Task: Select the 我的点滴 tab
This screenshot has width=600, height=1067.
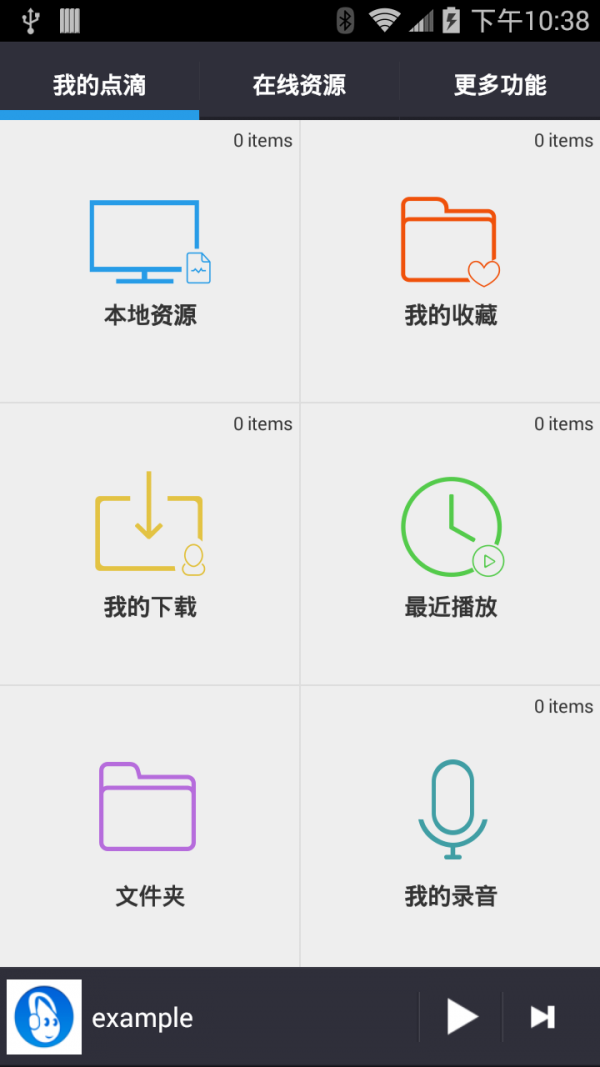Action: (99, 85)
